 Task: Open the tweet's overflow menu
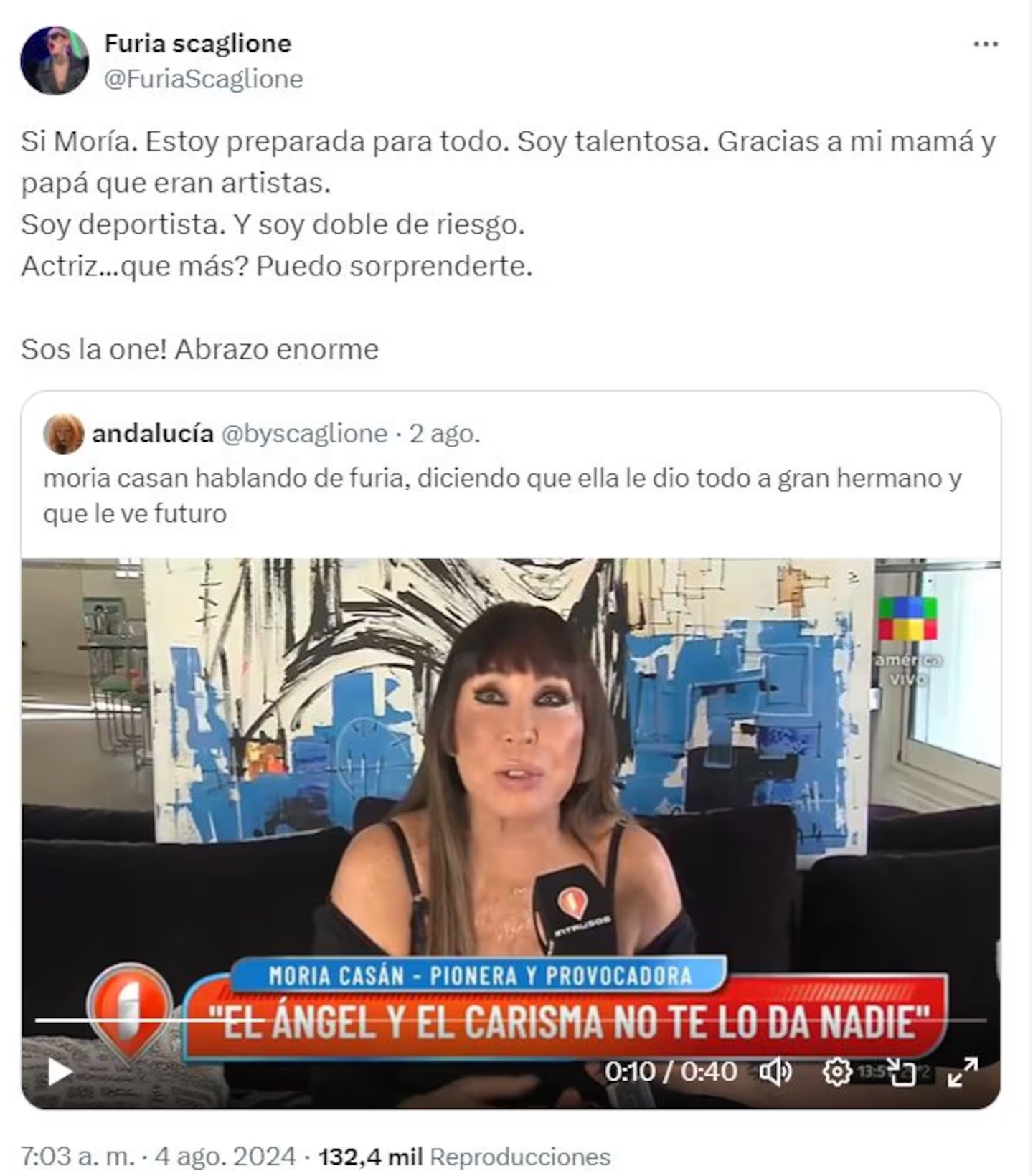[985, 44]
